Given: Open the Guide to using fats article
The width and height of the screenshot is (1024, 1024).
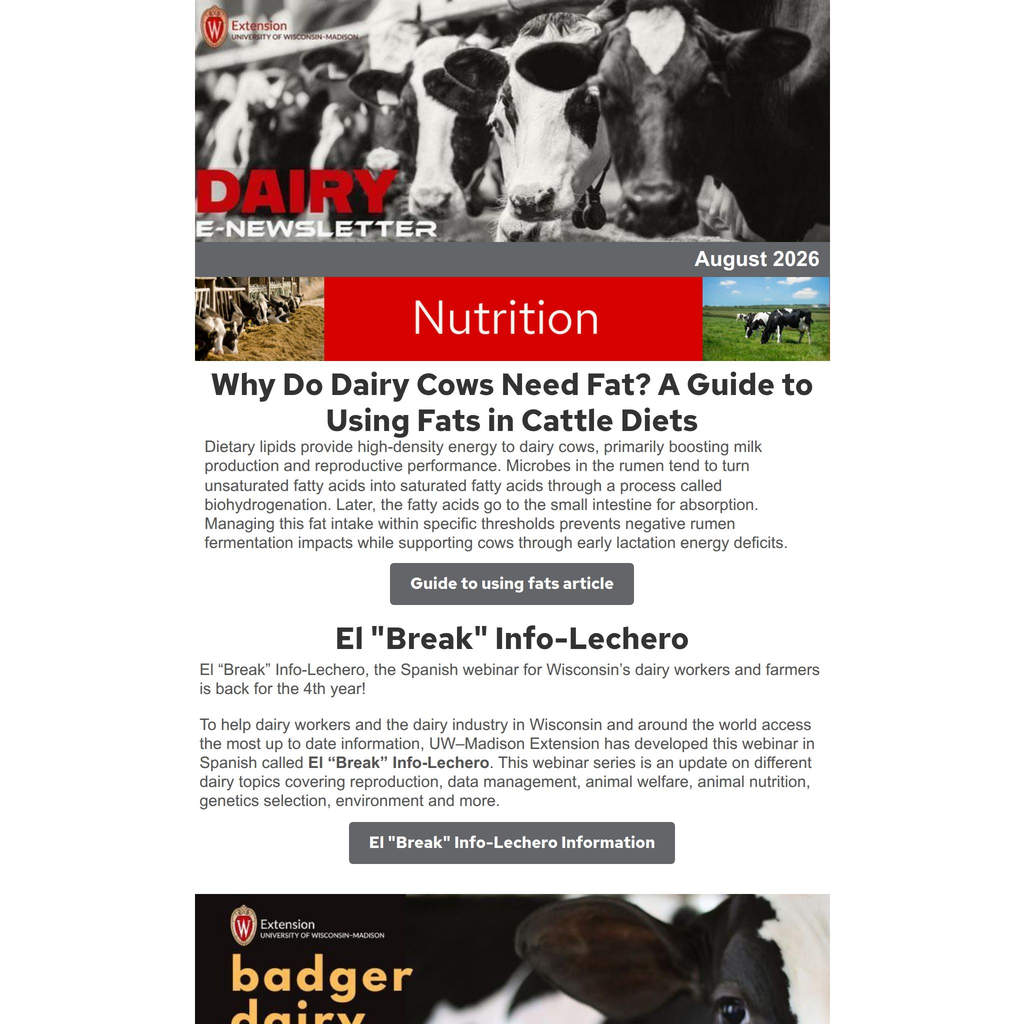Looking at the screenshot, I should tap(511, 583).
